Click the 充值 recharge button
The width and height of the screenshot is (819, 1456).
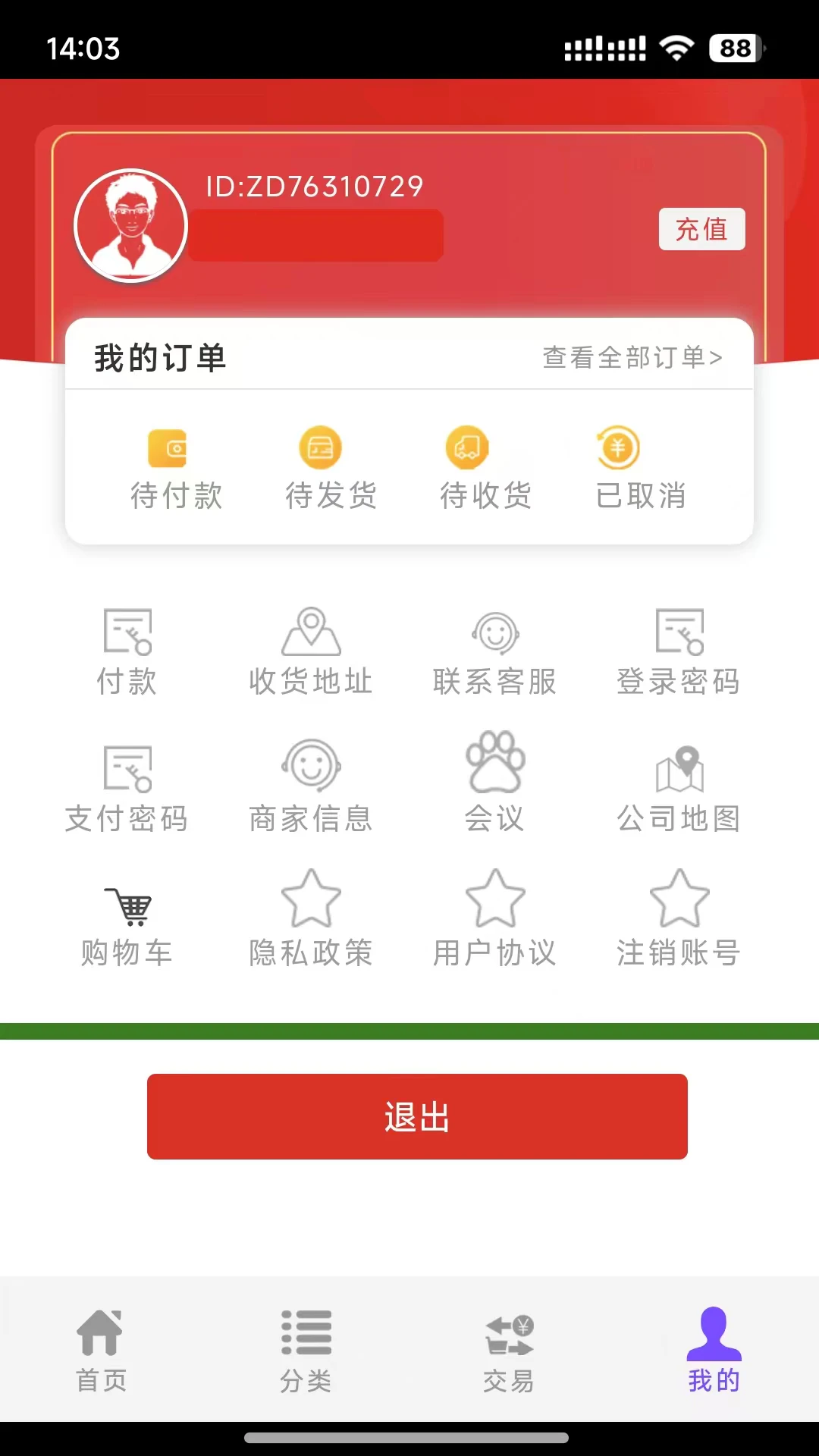pos(701,228)
